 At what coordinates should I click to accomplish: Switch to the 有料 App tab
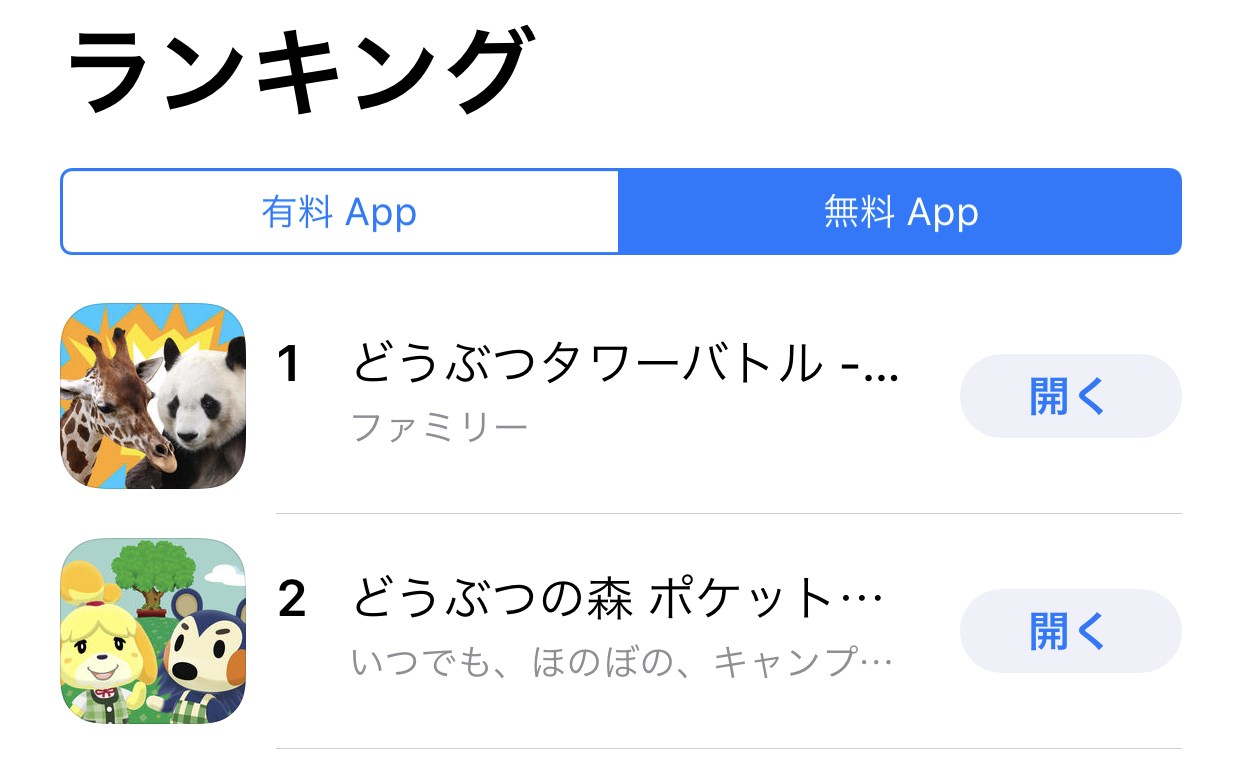(x=339, y=212)
